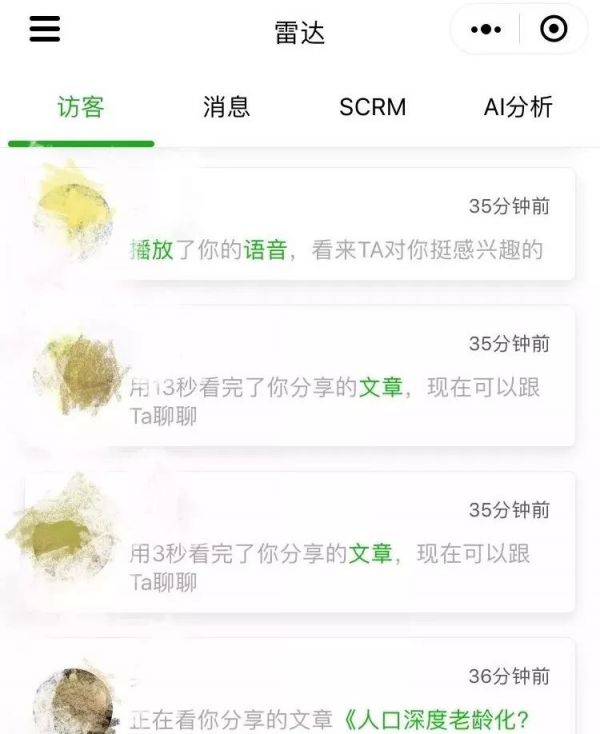Image resolution: width=600 pixels, height=734 pixels.
Task: Open the mini program more options dots
Action: (486, 30)
